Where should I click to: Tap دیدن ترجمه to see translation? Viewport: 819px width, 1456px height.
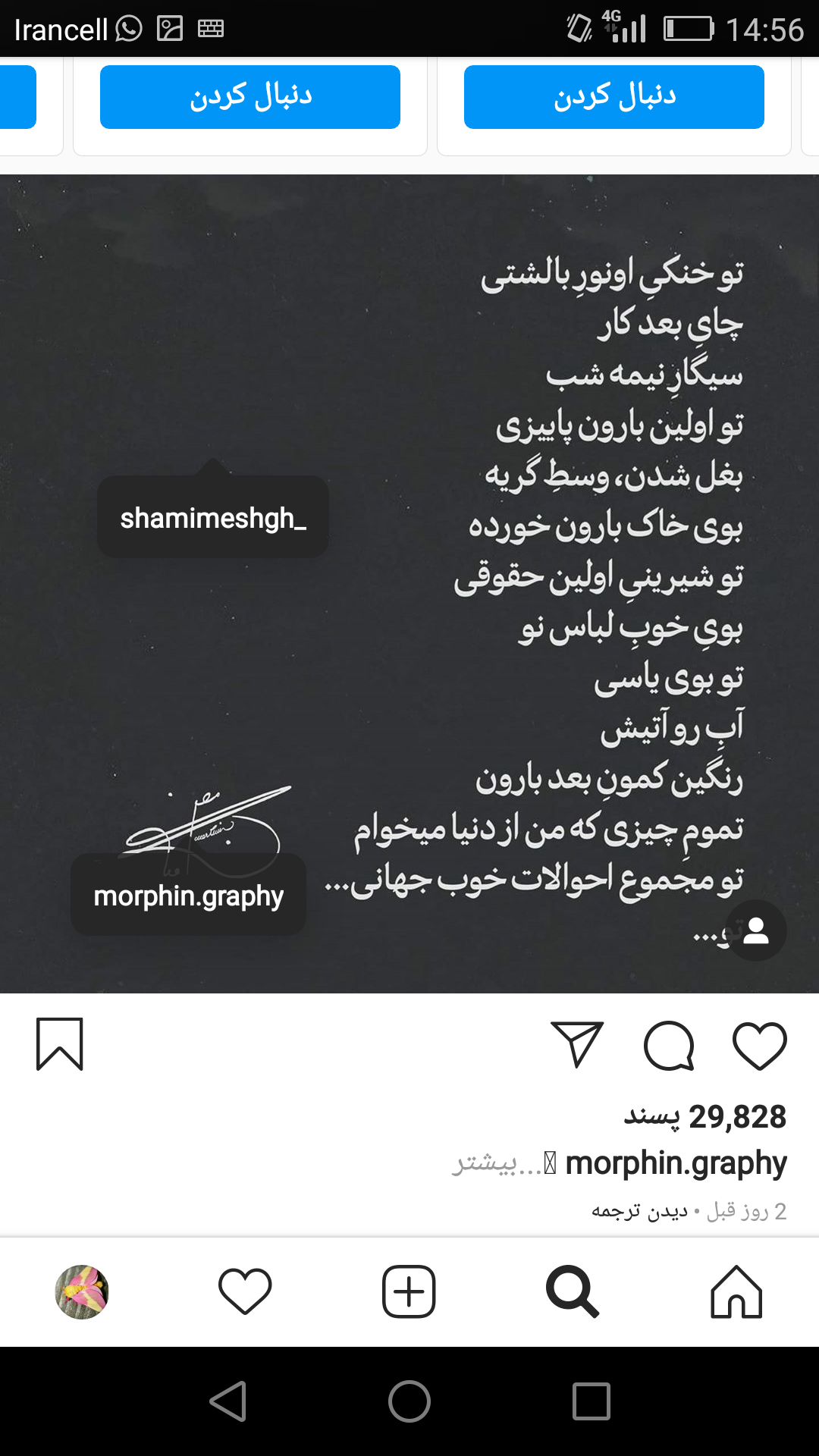tap(639, 1211)
